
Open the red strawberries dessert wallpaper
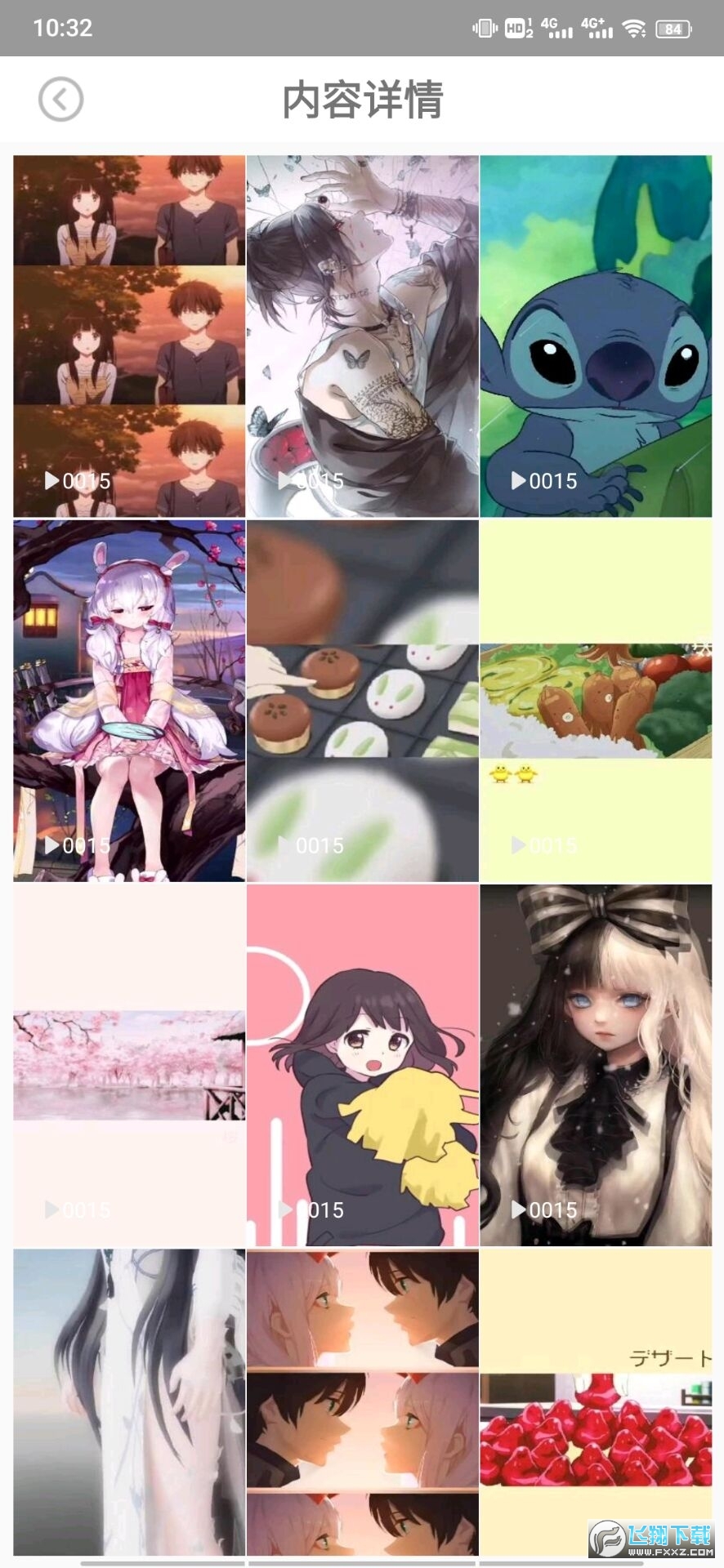tap(595, 1401)
